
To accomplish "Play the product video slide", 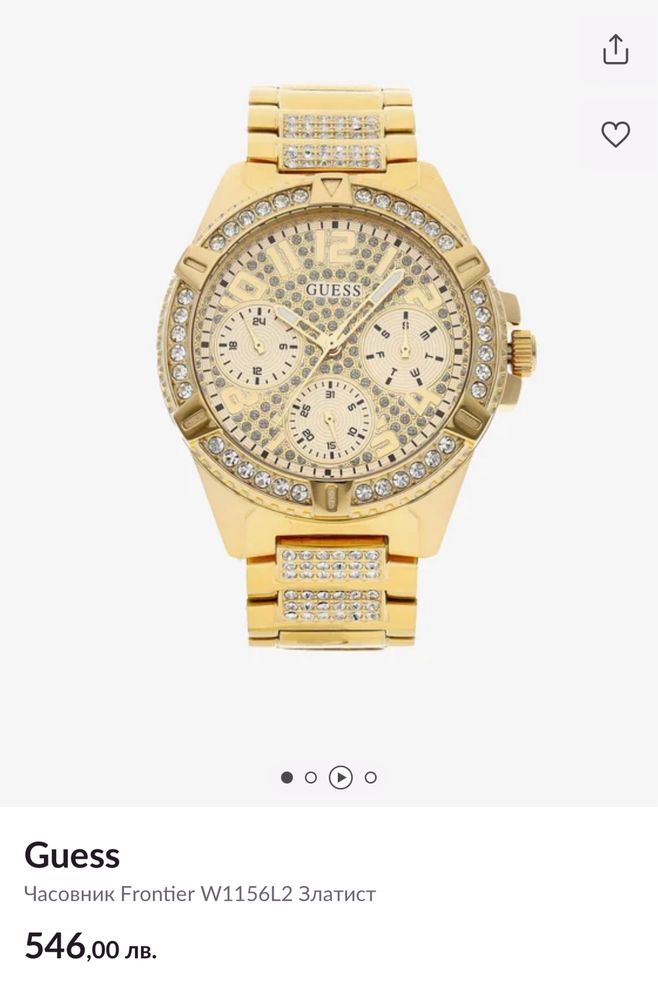I will (x=341, y=777).
